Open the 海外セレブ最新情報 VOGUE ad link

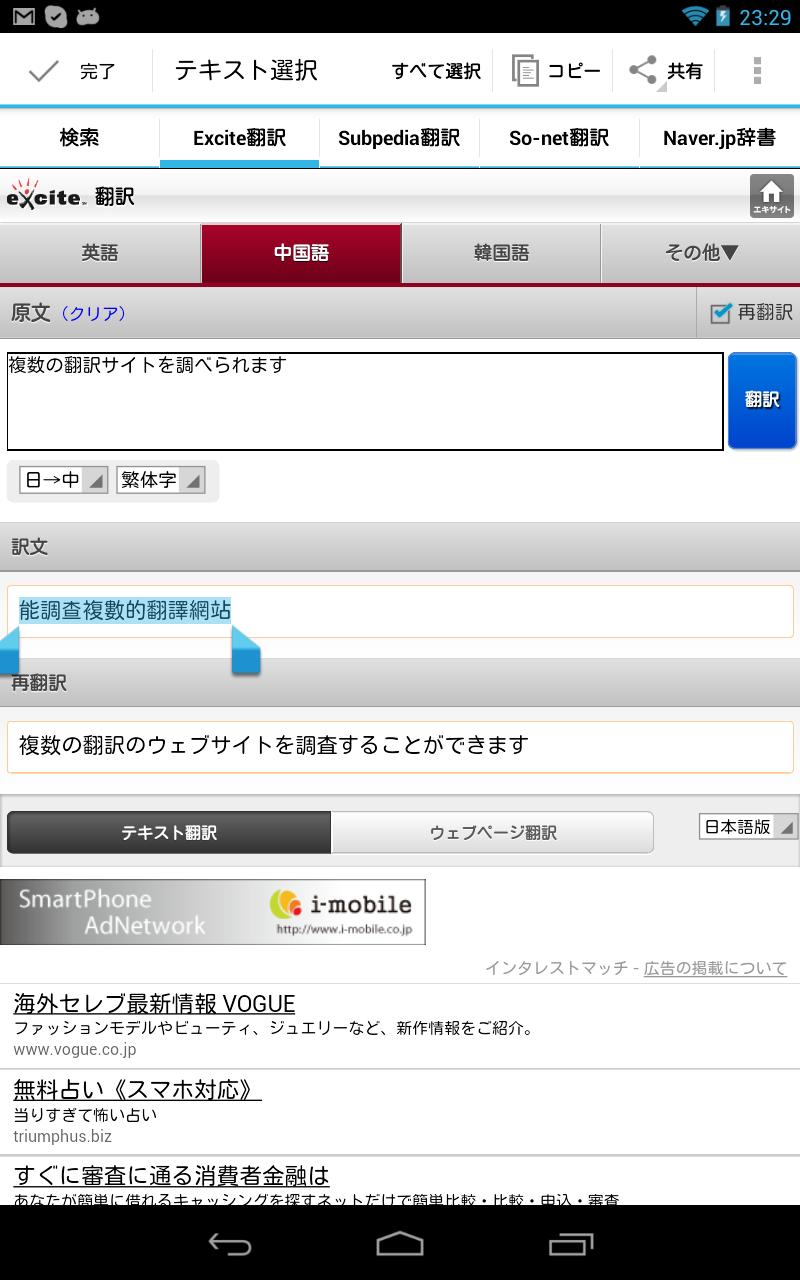tap(154, 1004)
